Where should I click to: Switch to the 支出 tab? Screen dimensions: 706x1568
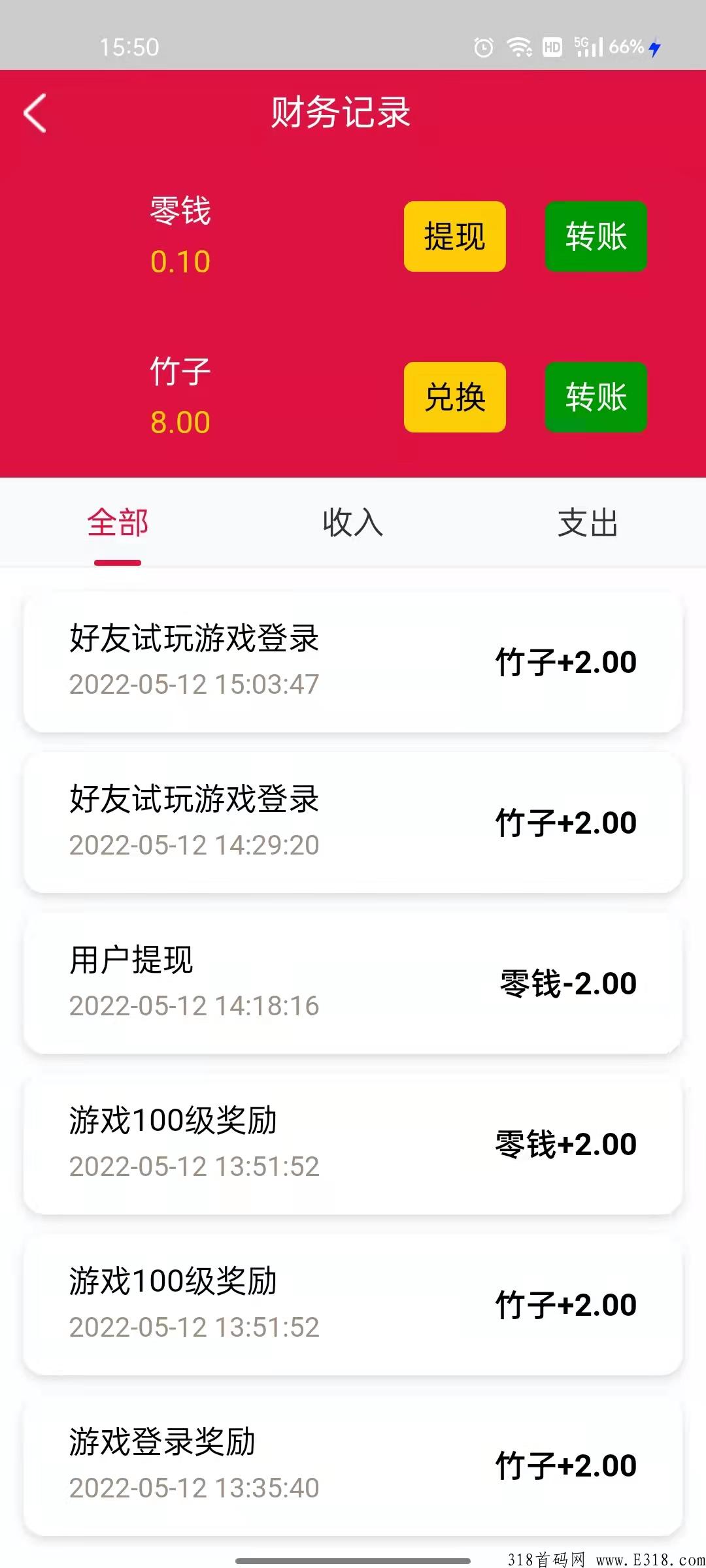[588, 523]
